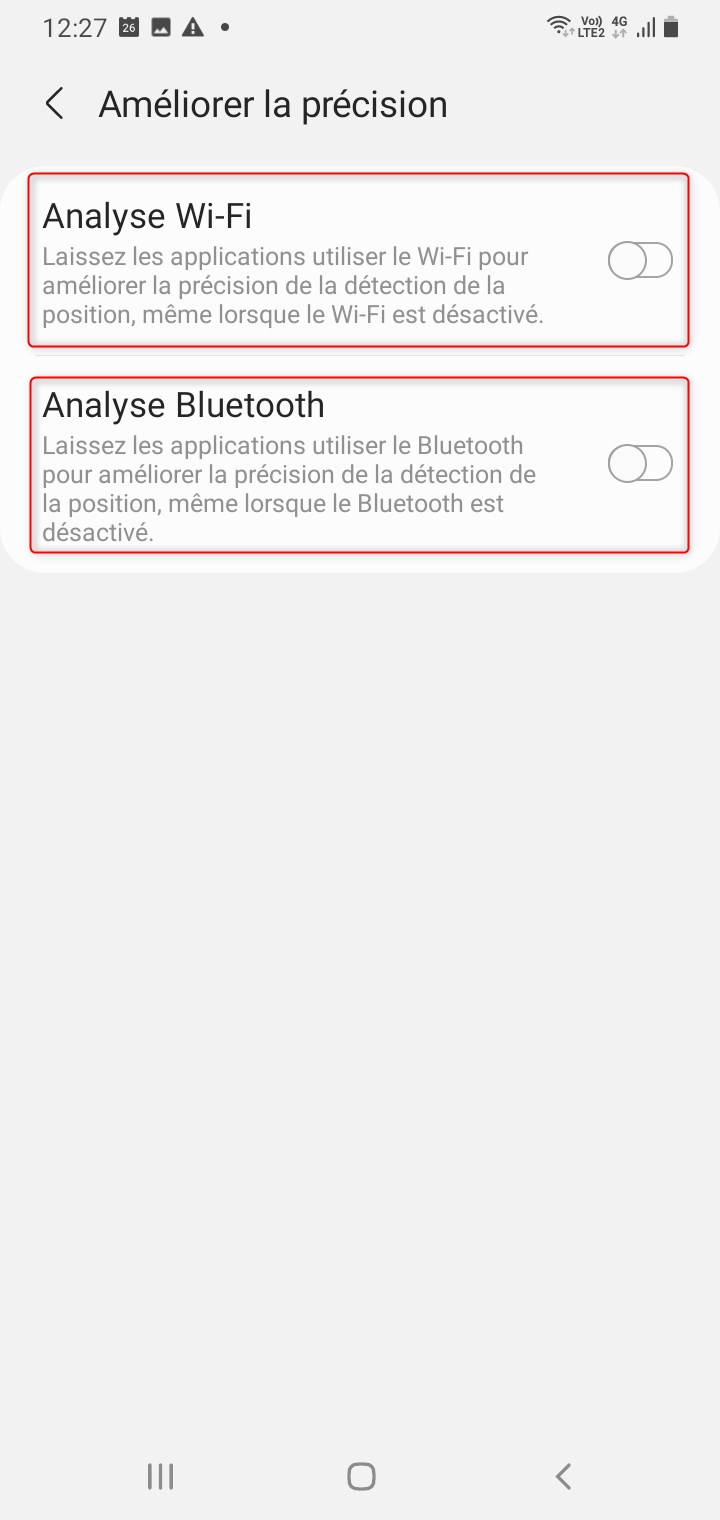Enable the Analyse Wi-Fi switch
This screenshot has height=1520, width=720.
click(639, 260)
